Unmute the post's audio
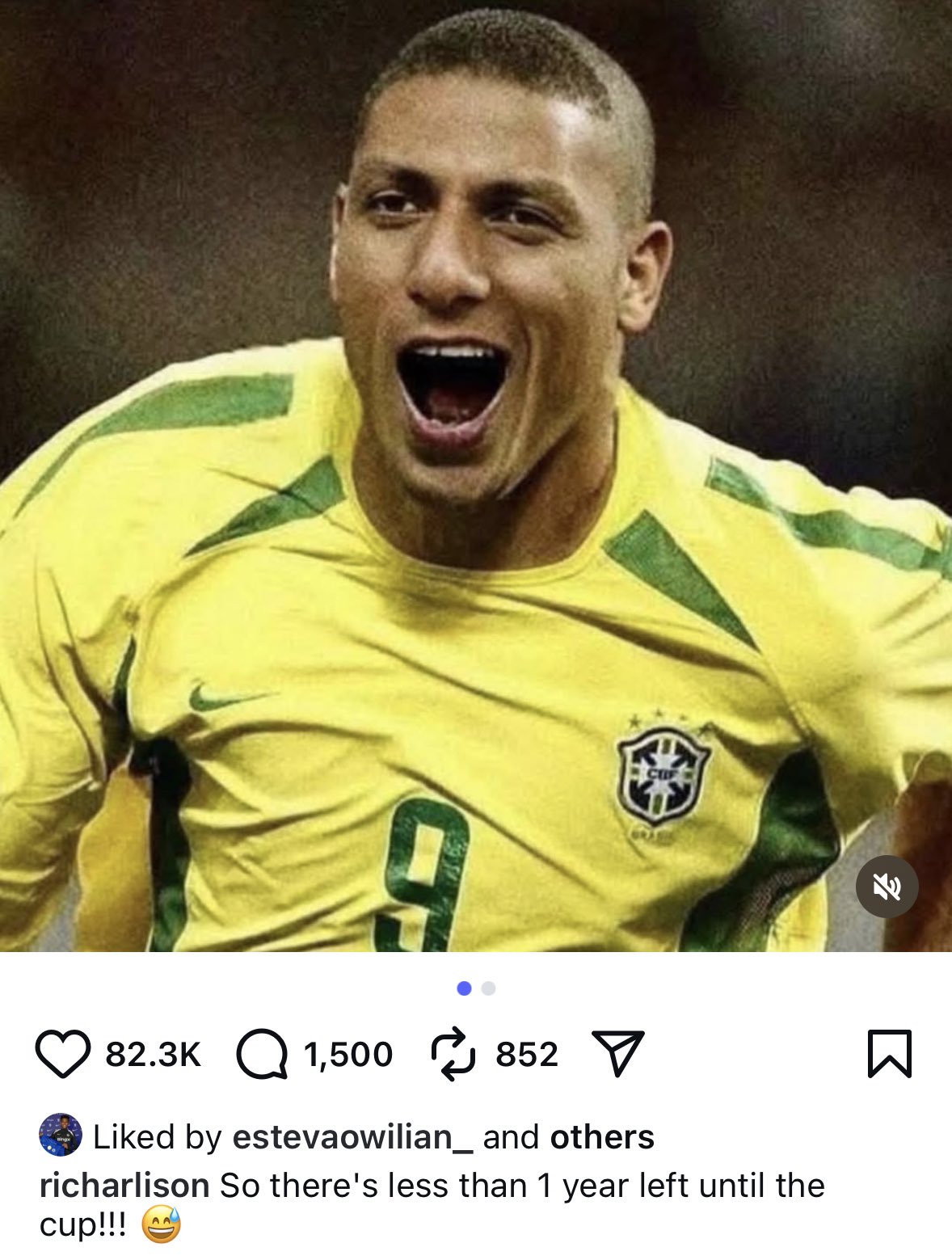 click(x=887, y=887)
